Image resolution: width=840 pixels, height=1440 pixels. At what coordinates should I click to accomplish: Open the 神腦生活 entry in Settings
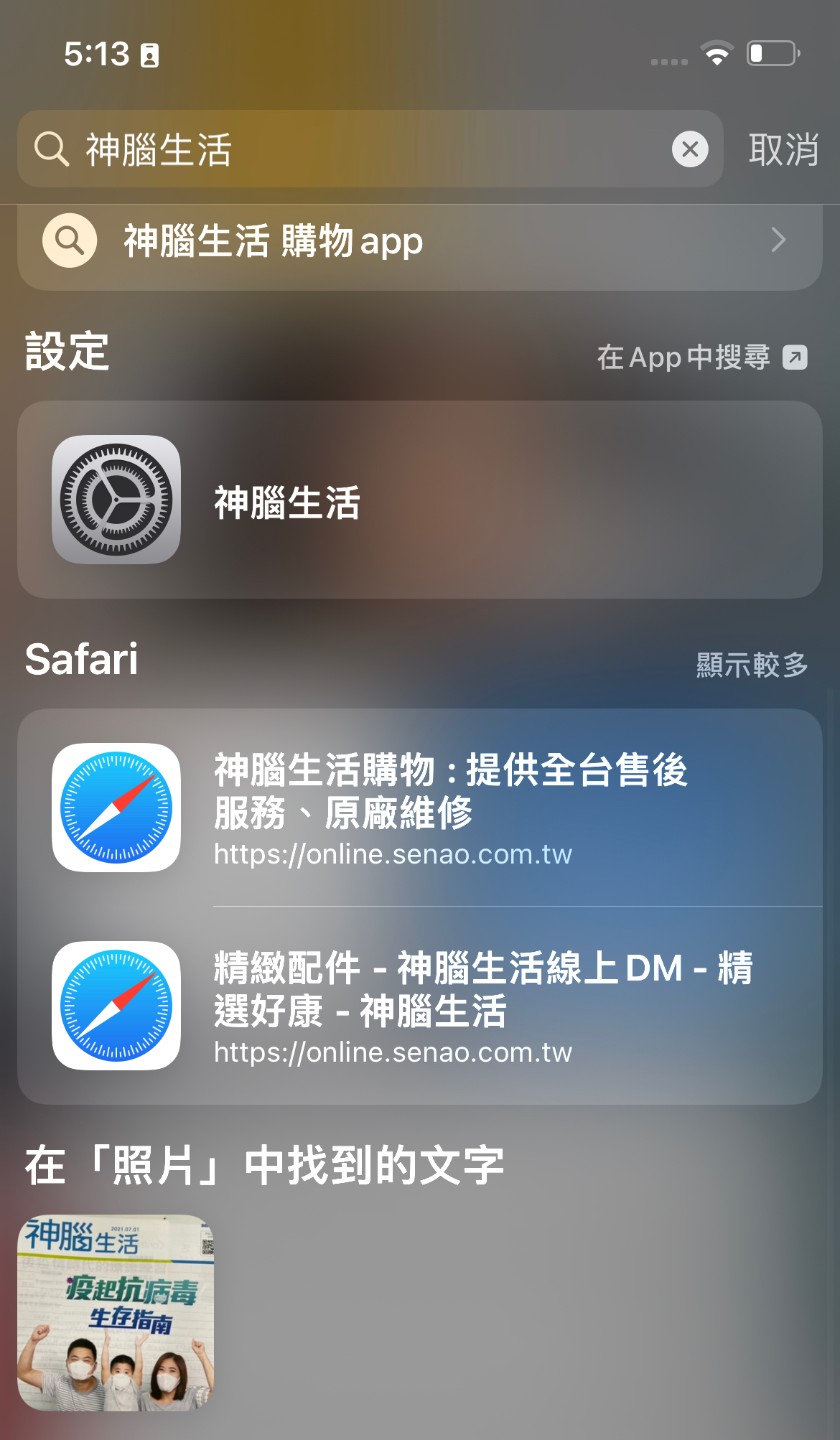click(420, 500)
